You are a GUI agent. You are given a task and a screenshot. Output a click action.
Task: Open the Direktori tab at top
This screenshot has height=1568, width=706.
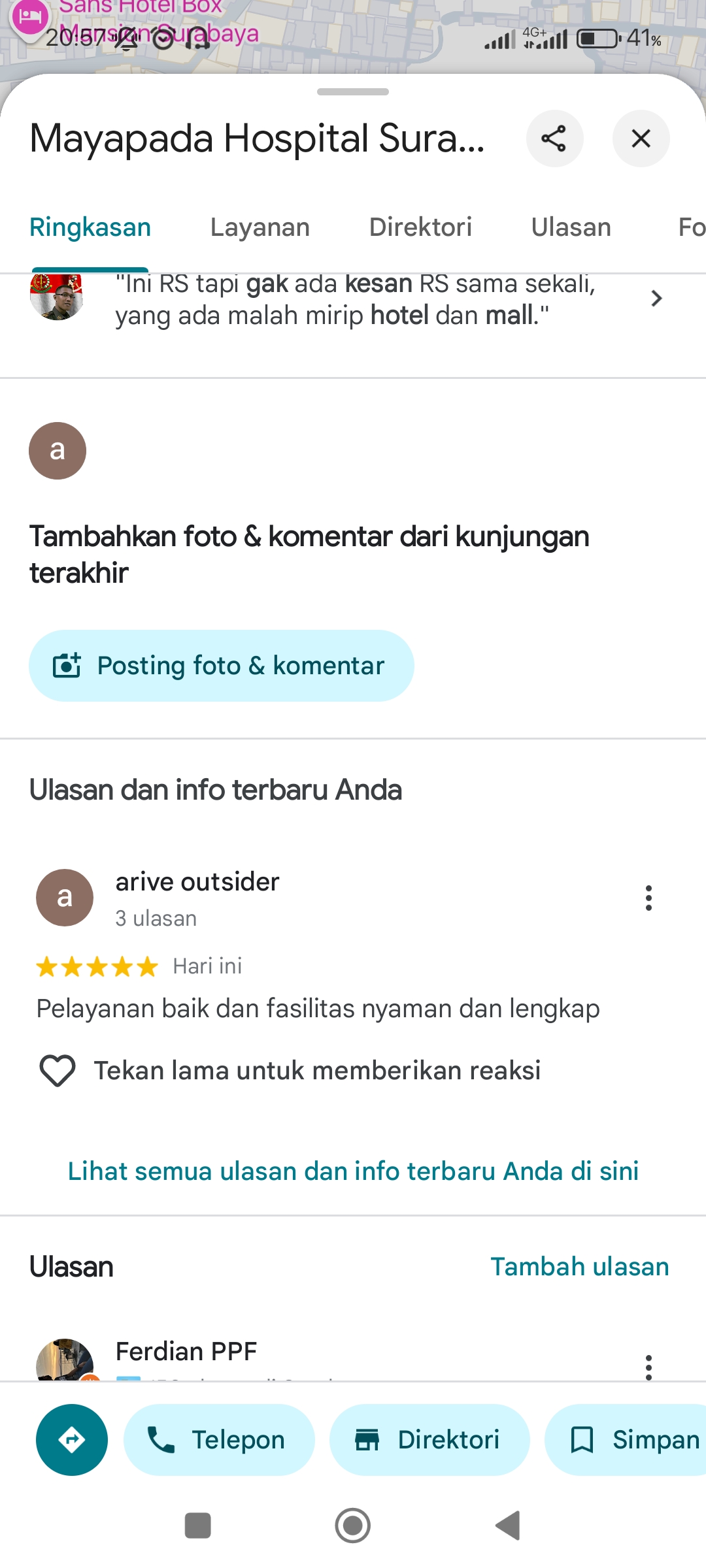tap(420, 227)
